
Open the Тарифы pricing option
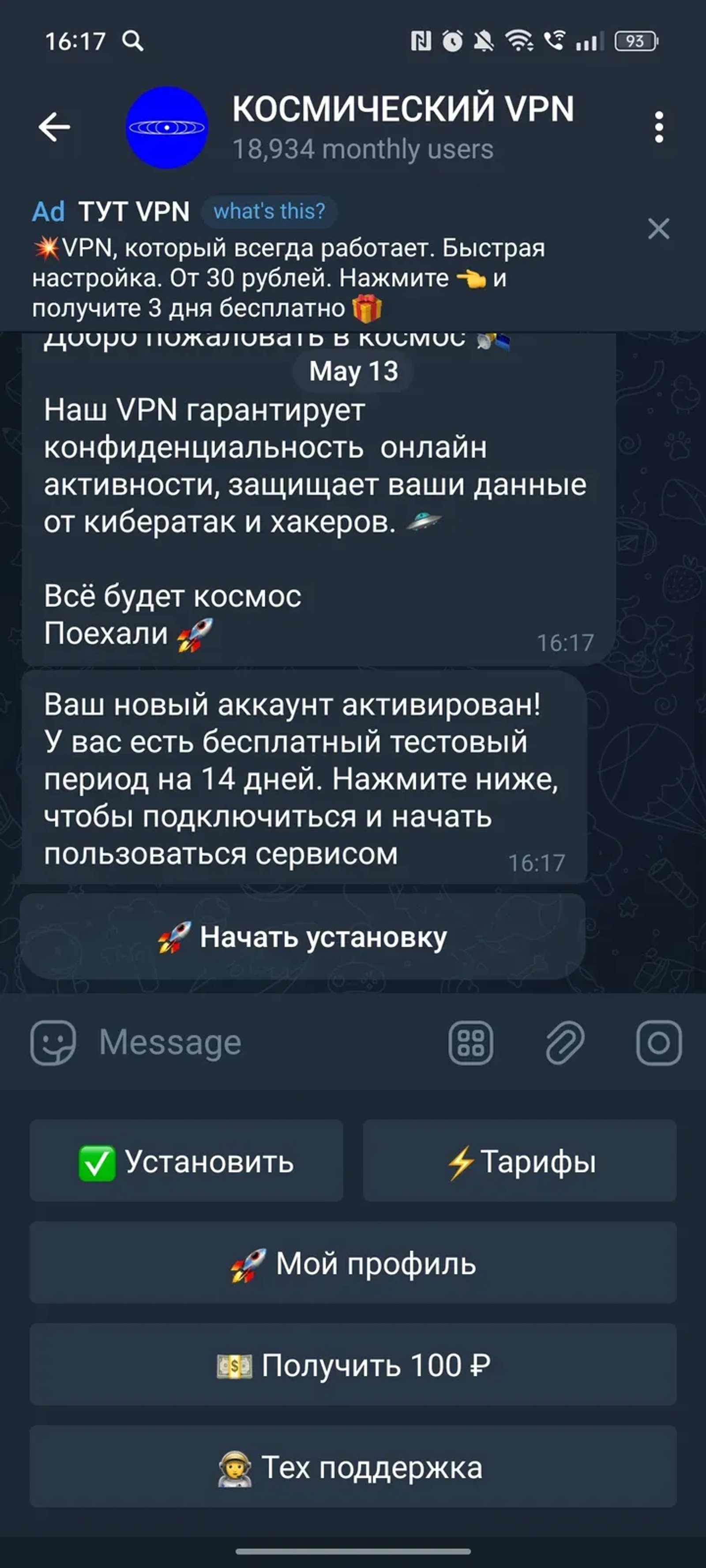519,1163
